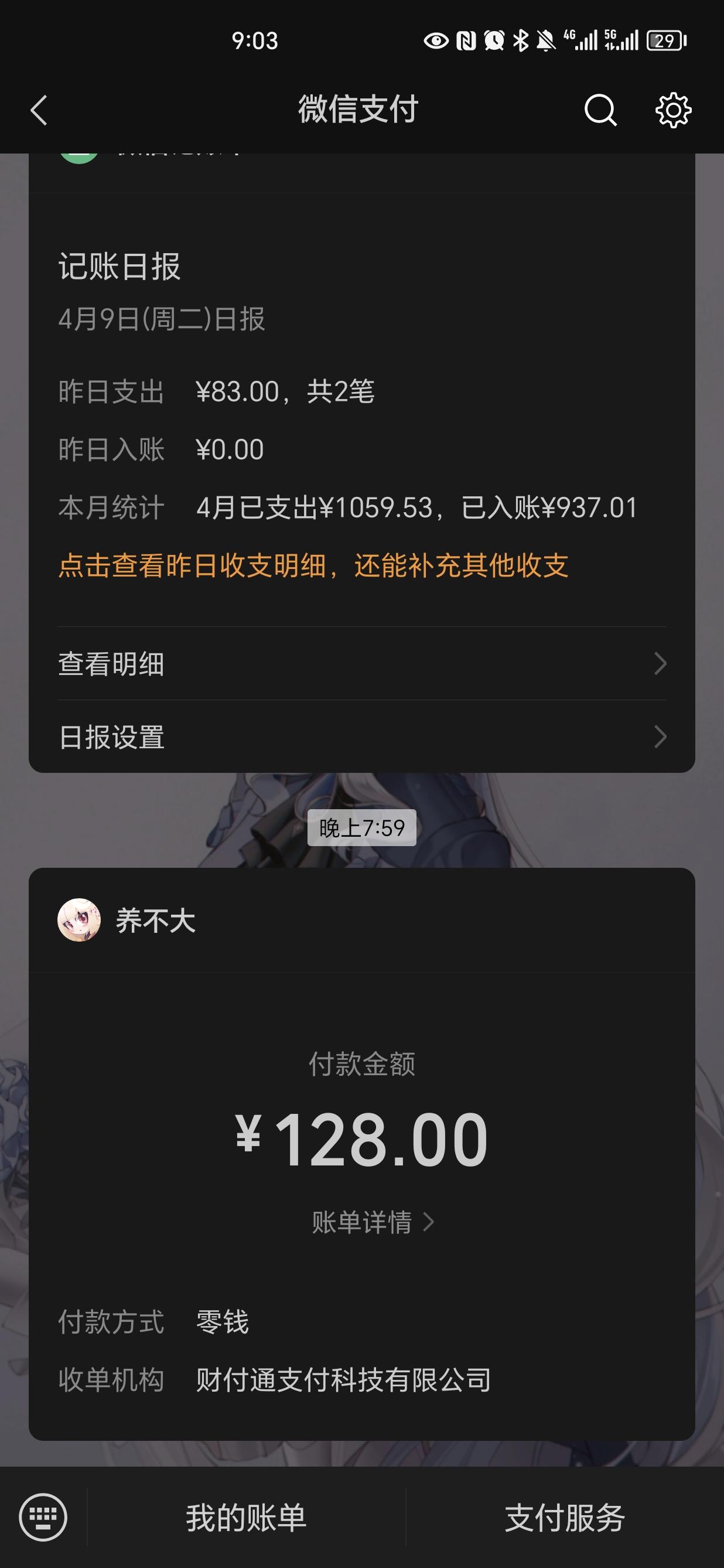Open the 养不大 merchant header
Image resolution: width=724 pixels, height=1568 pixels.
155,921
